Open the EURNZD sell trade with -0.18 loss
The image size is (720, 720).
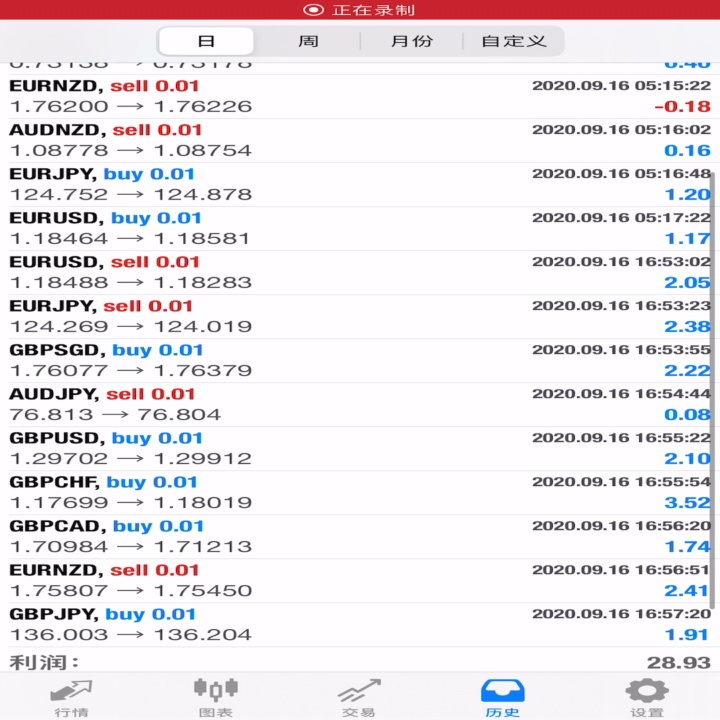coord(360,96)
